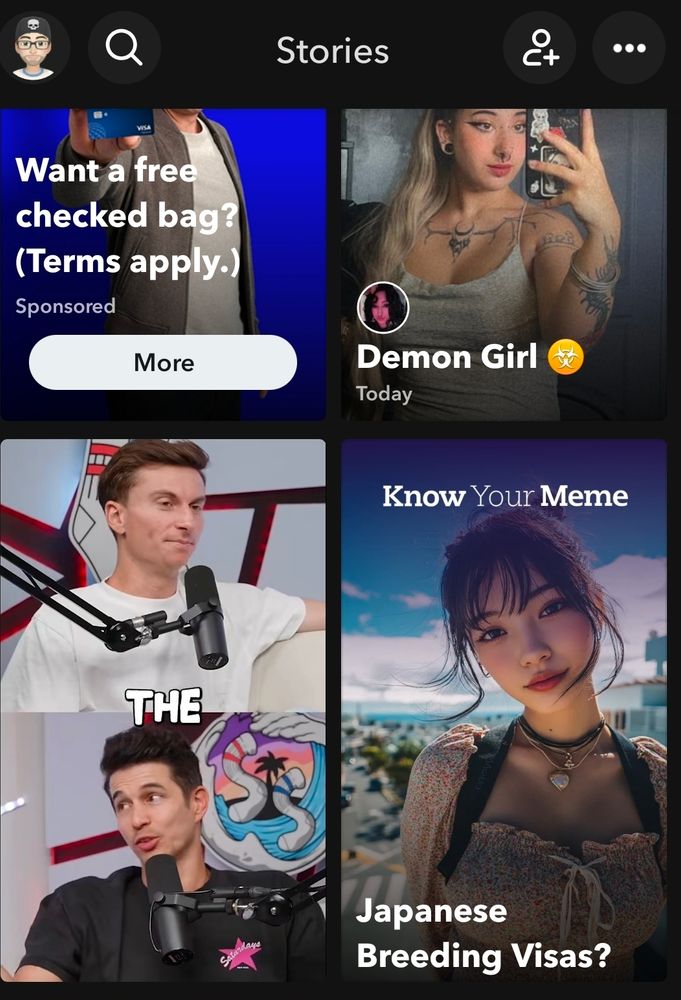Open your profile avatar
The width and height of the screenshot is (681, 1000).
tap(35, 48)
